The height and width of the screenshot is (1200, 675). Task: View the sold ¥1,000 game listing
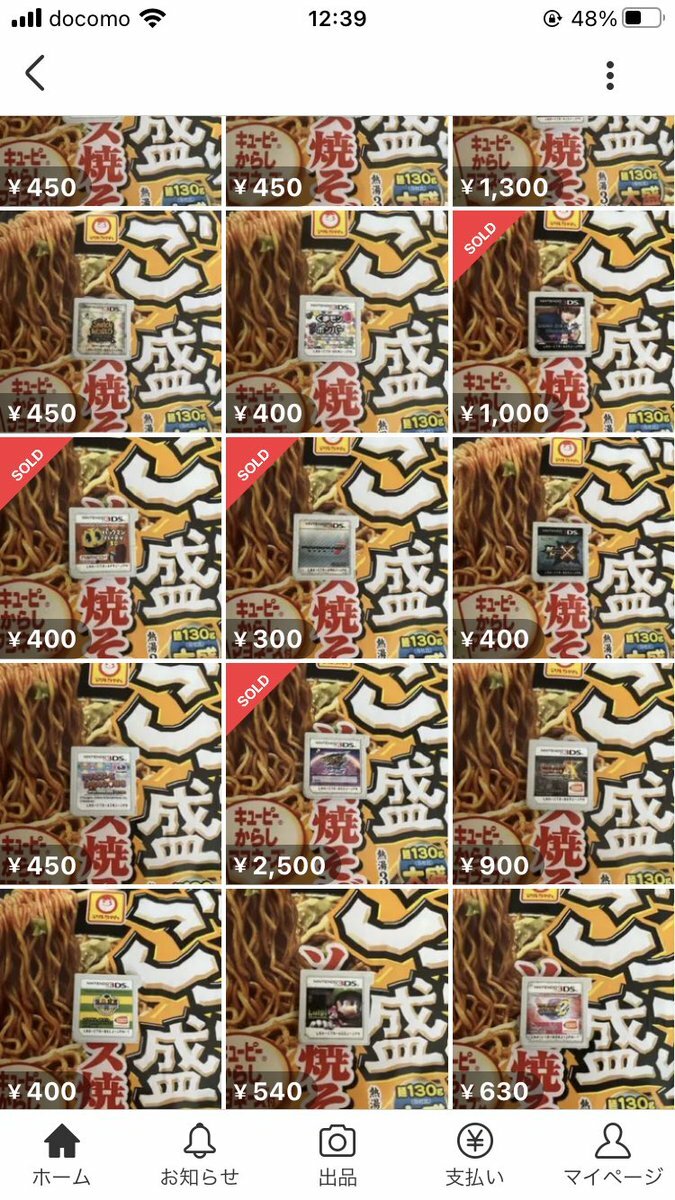click(x=563, y=320)
